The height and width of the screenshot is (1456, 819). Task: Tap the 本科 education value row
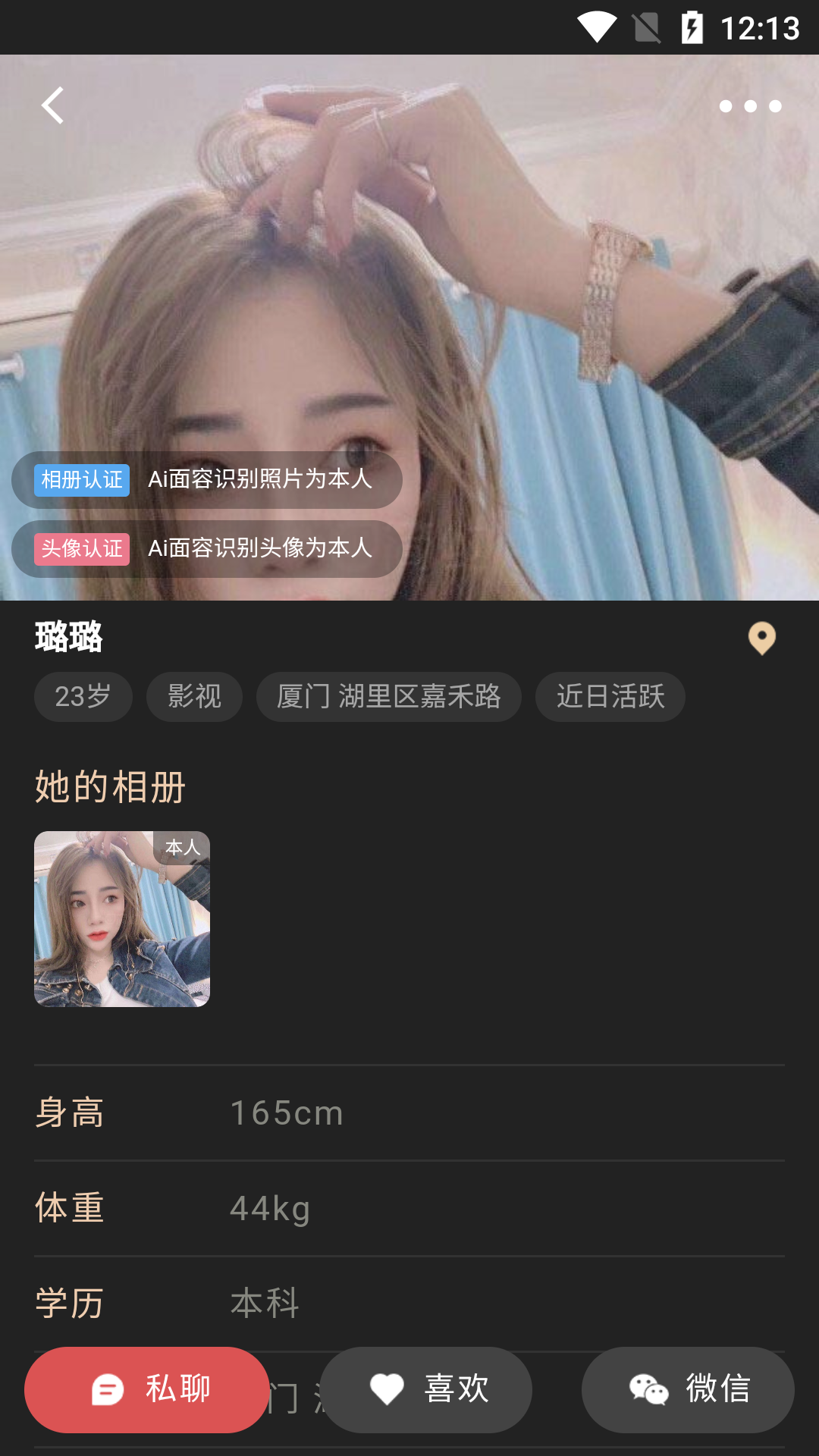265,1303
